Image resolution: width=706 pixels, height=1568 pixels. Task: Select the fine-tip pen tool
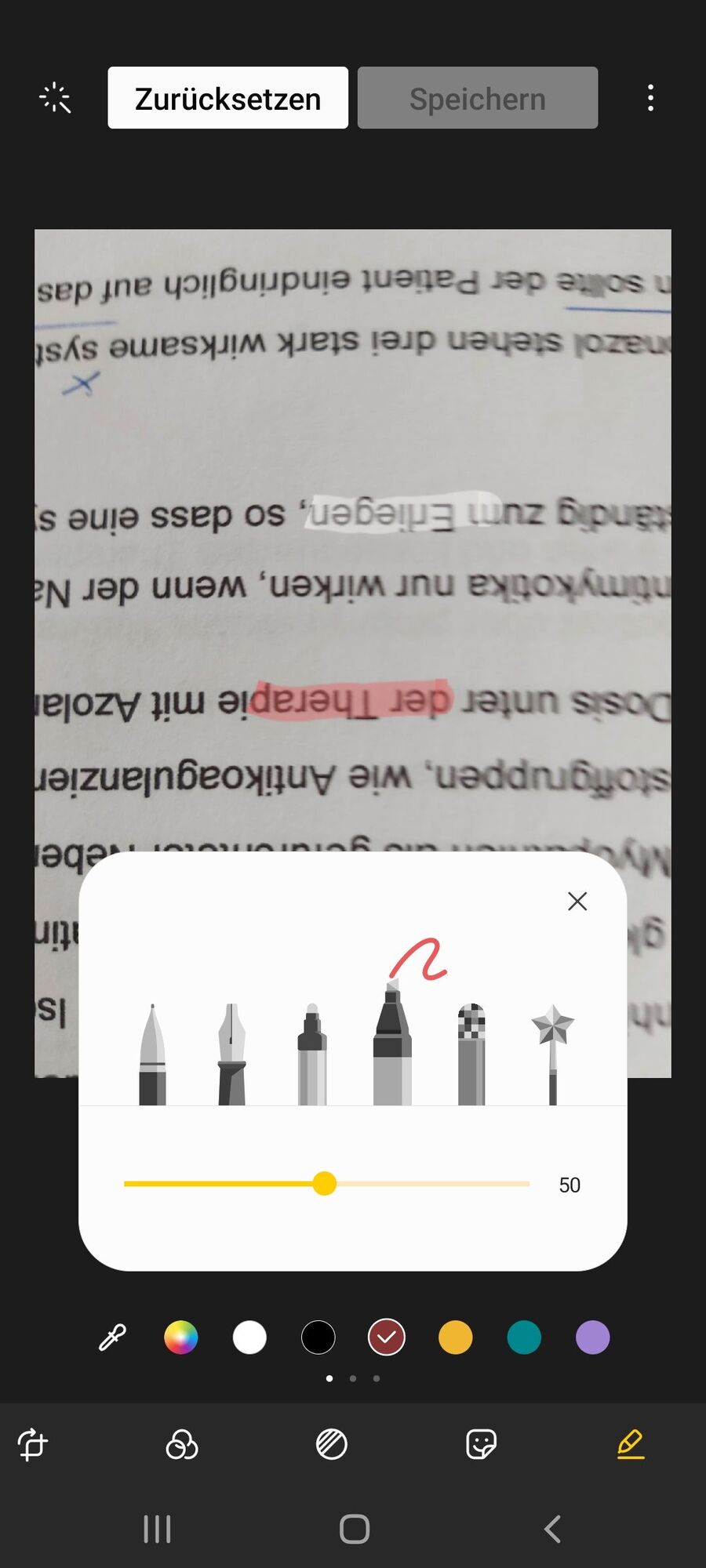(x=152, y=1054)
